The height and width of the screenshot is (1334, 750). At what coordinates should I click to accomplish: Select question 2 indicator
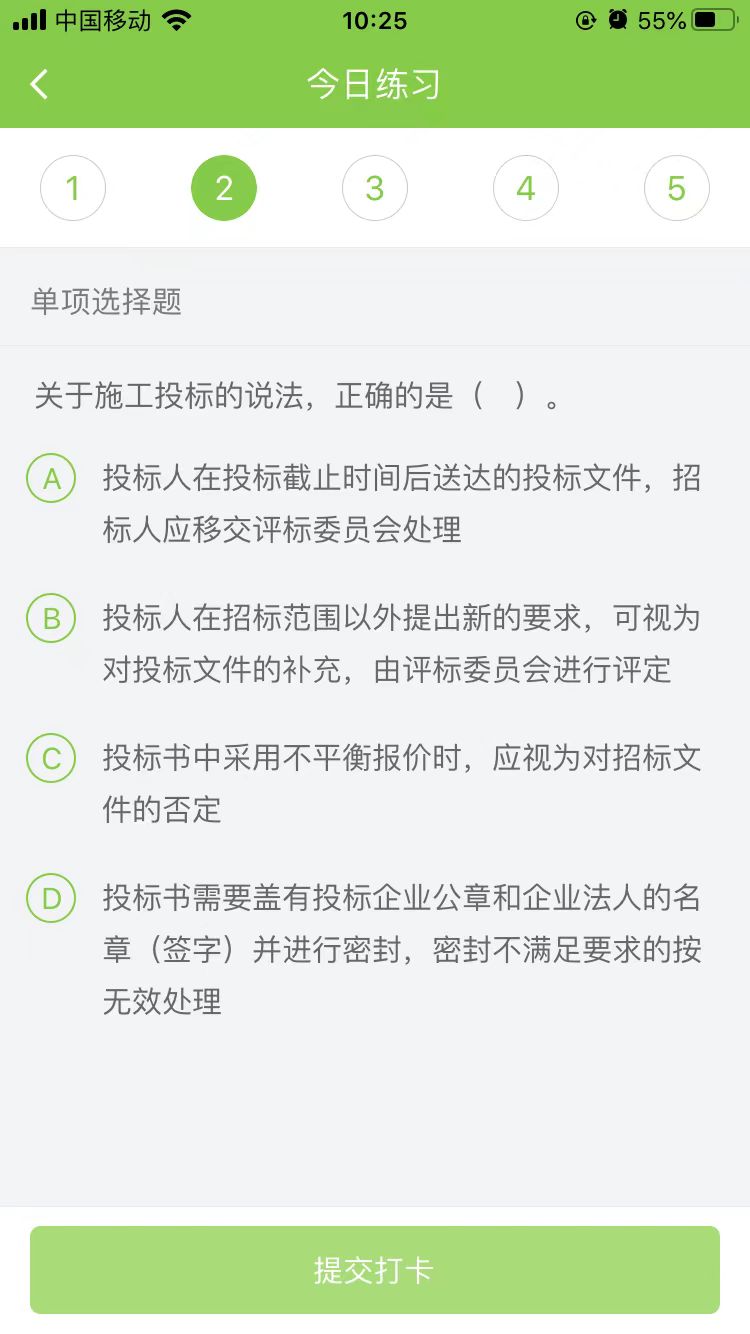[224, 188]
